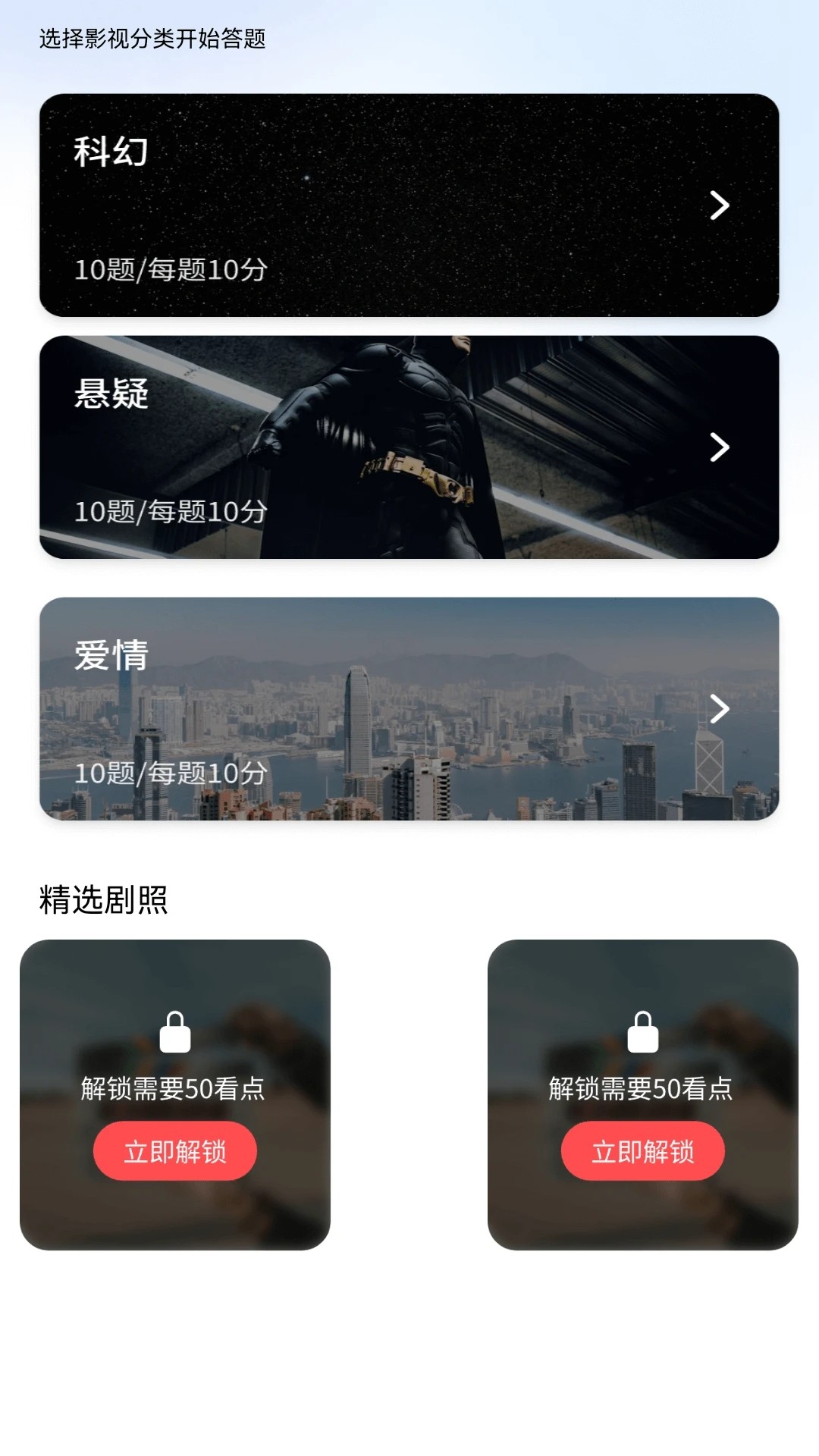The image size is (819, 1456).
Task: Open the 科幻 quiz category card
Action: [x=409, y=205]
